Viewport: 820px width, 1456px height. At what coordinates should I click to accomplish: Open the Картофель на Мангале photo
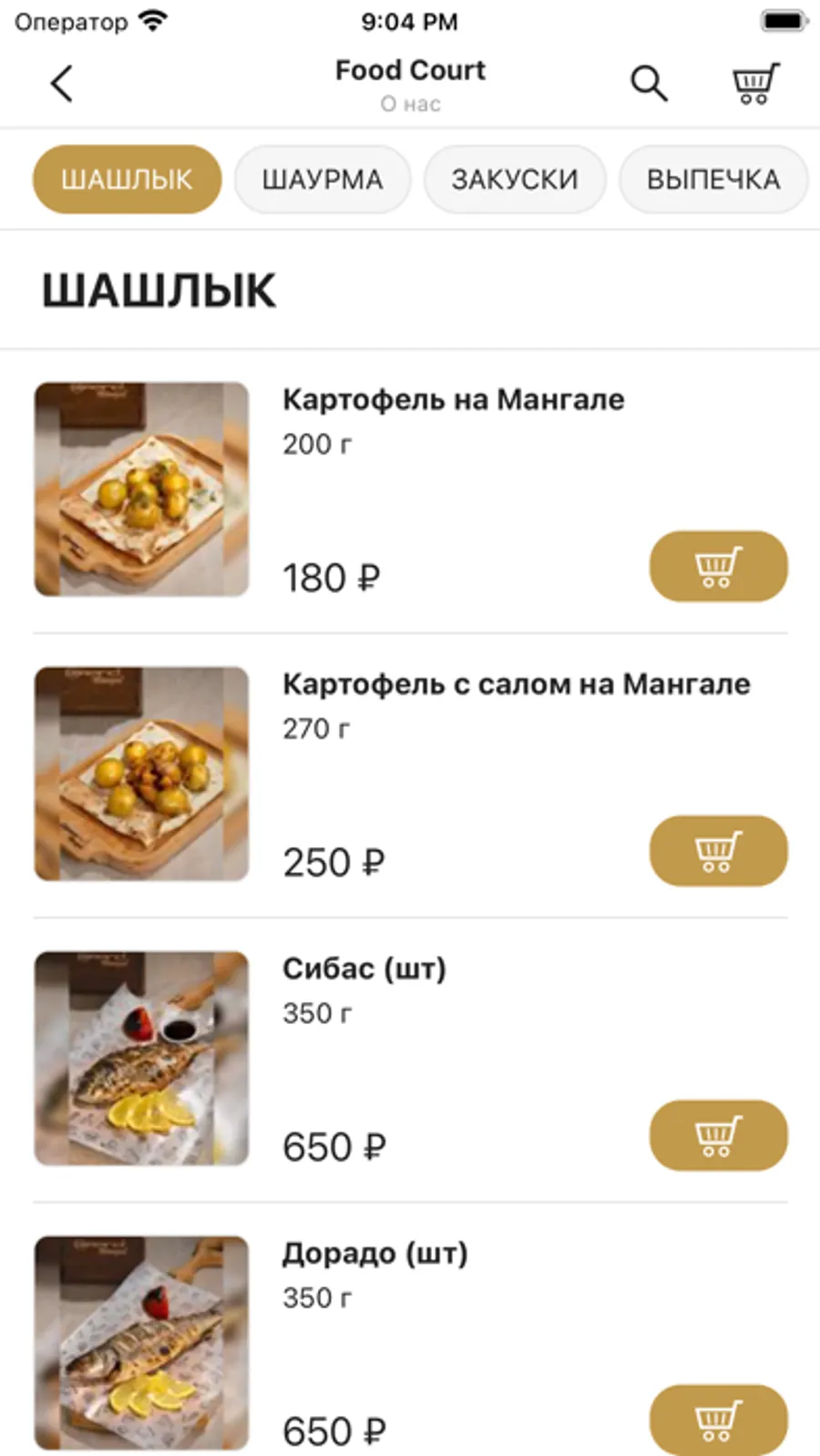click(142, 489)
